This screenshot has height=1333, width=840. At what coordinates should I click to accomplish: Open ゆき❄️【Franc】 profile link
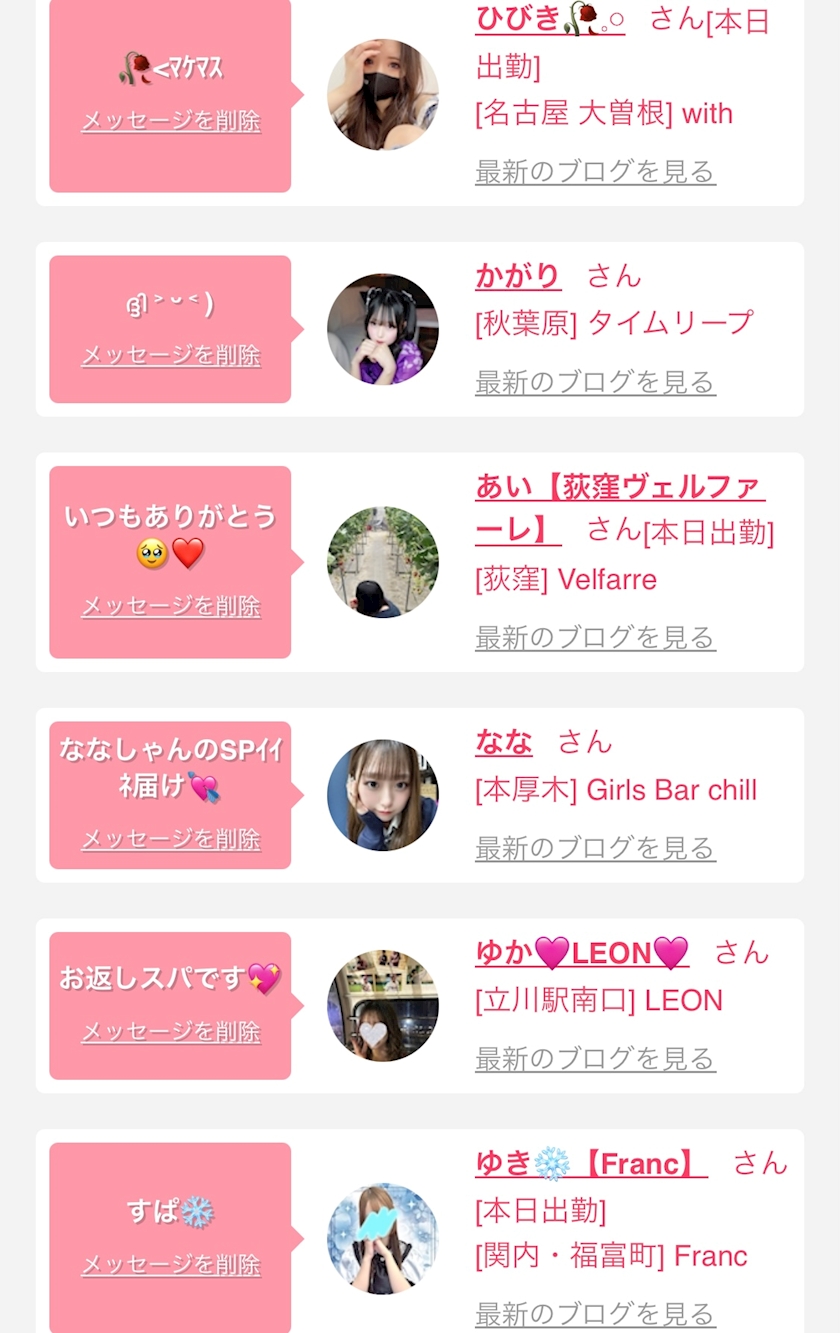[590, 1163]
